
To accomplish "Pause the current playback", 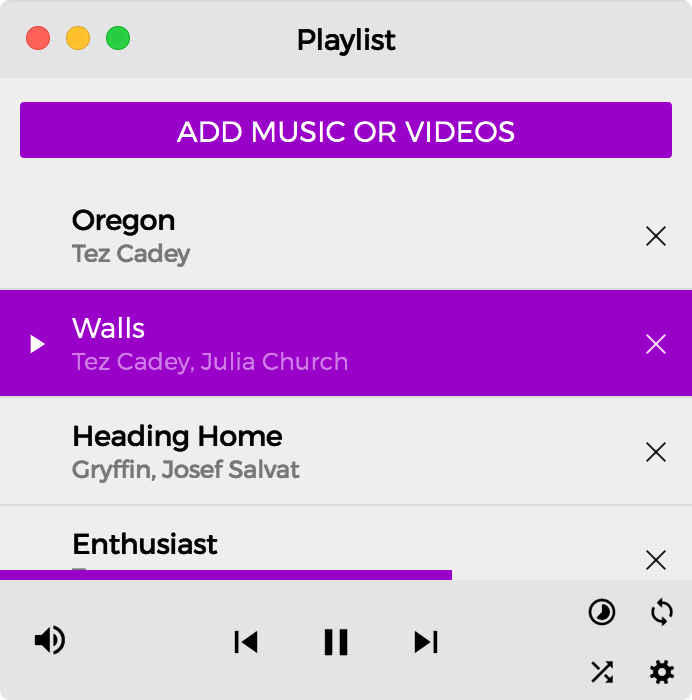I will tap(336, 642).
